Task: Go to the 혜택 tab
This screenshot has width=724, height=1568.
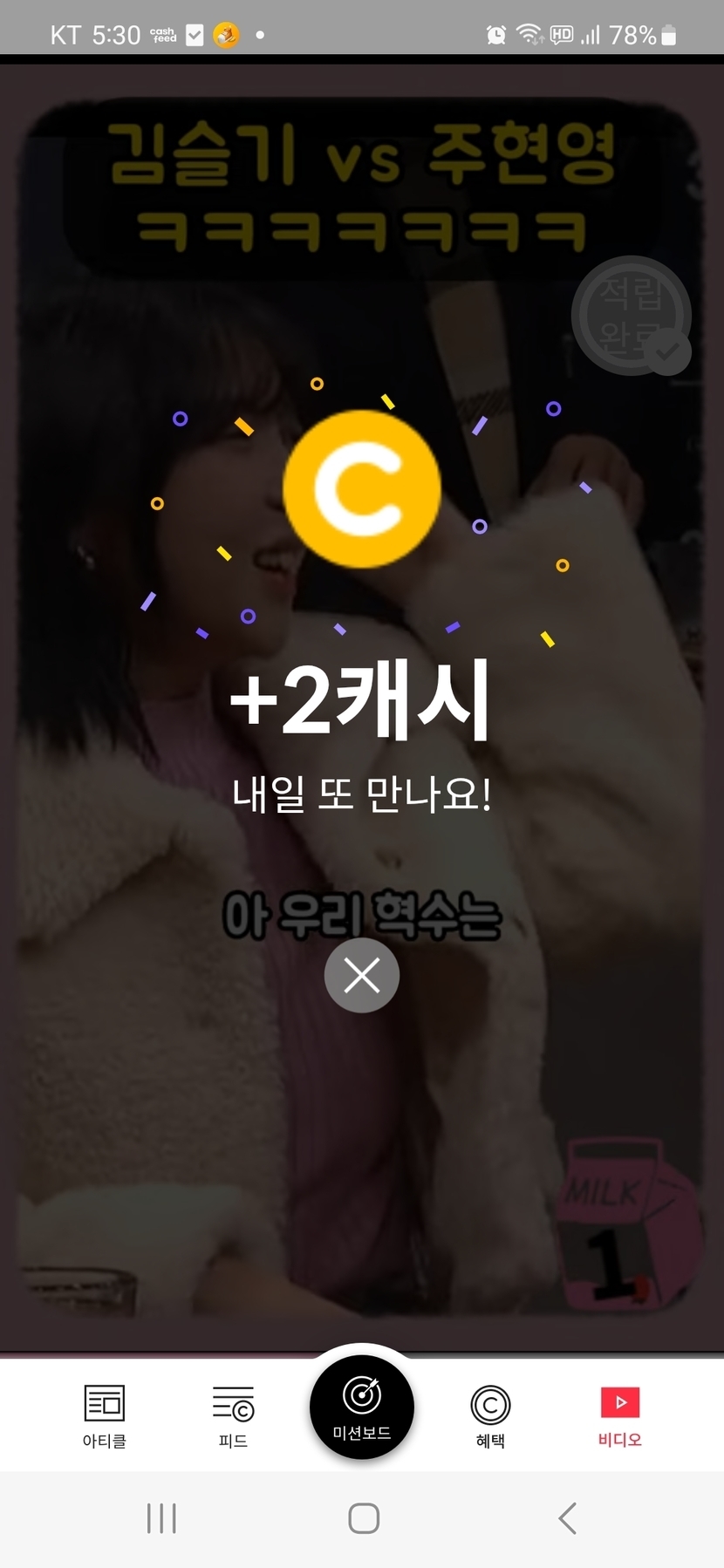Action: (490, 1416)
